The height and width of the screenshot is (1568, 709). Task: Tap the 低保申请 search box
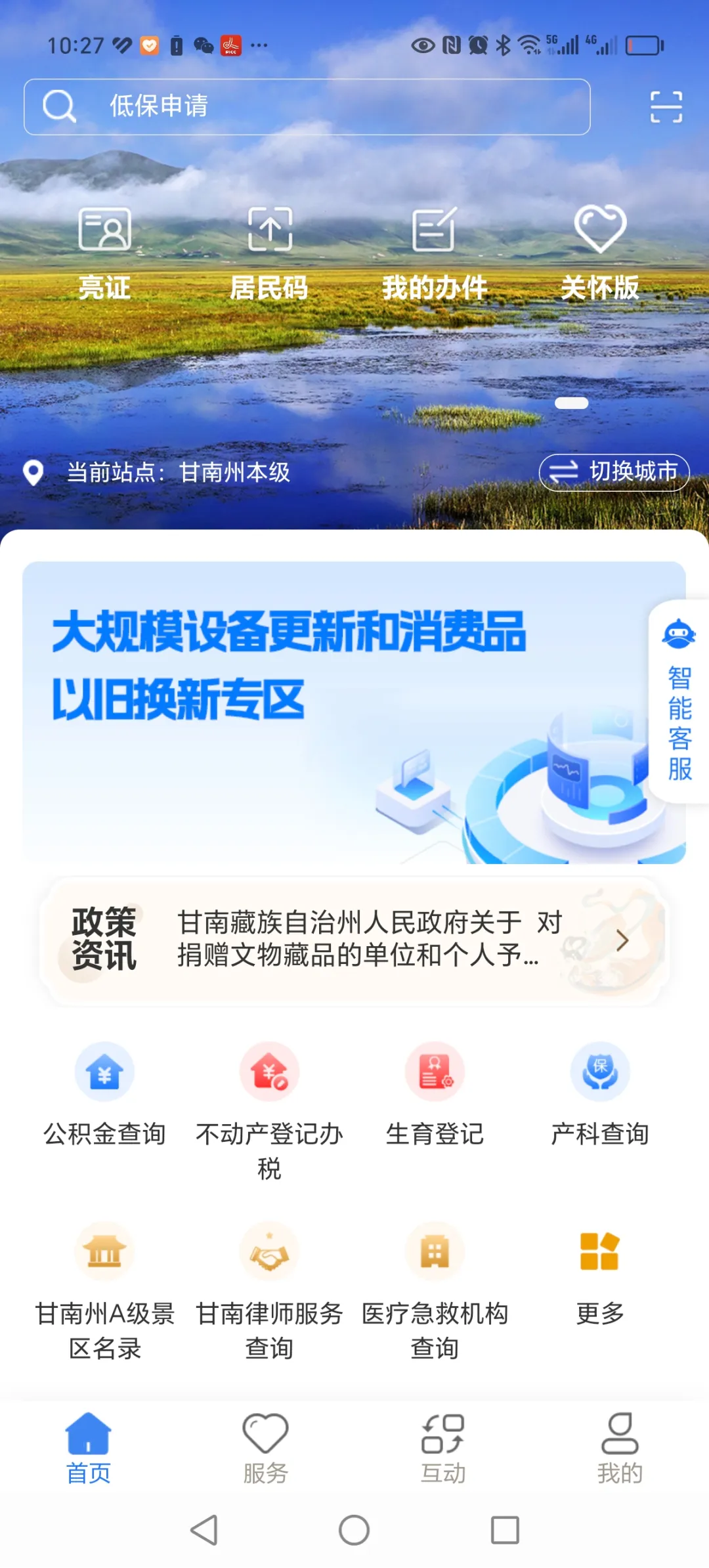coord(307,106)
